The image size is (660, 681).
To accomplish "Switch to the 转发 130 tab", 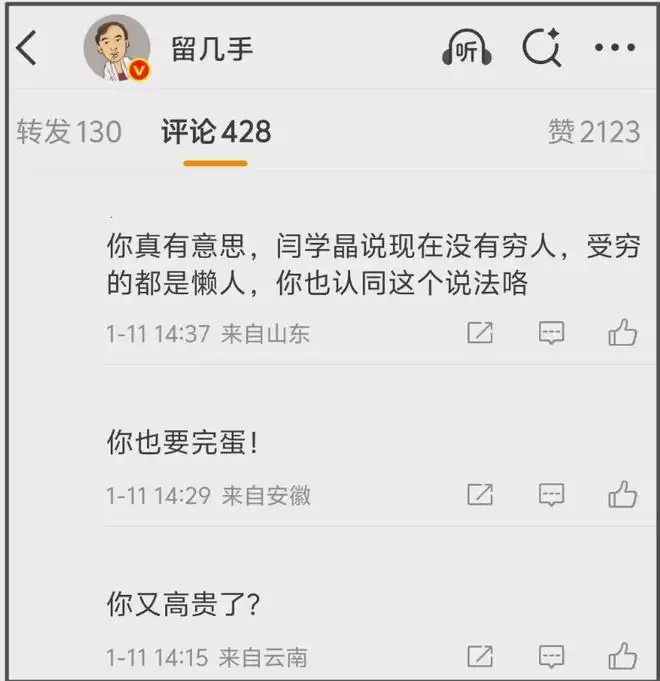I will 68,132.
